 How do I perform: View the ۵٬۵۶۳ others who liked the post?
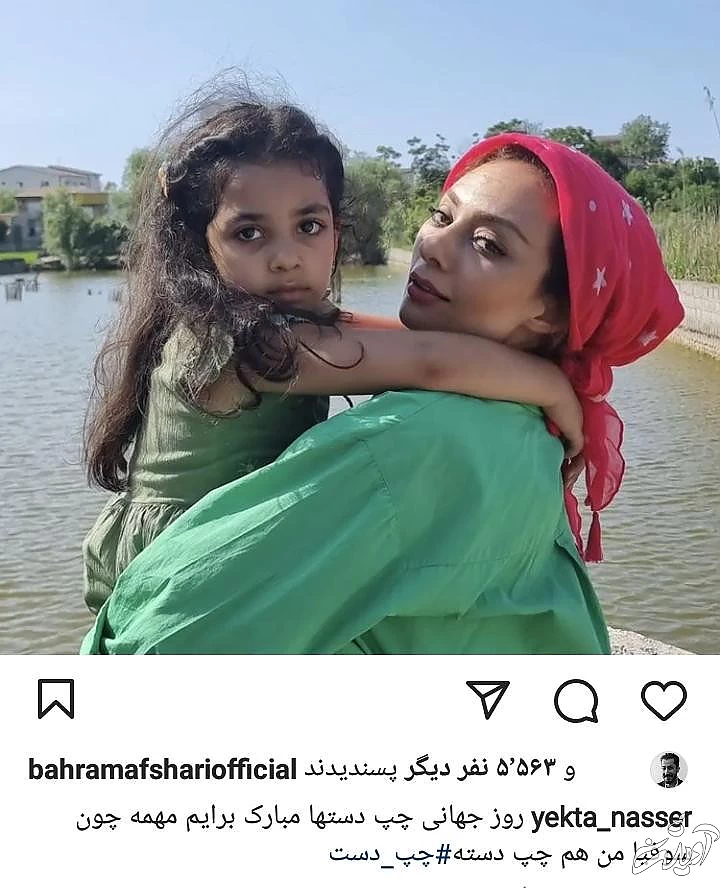coord(438,769)
